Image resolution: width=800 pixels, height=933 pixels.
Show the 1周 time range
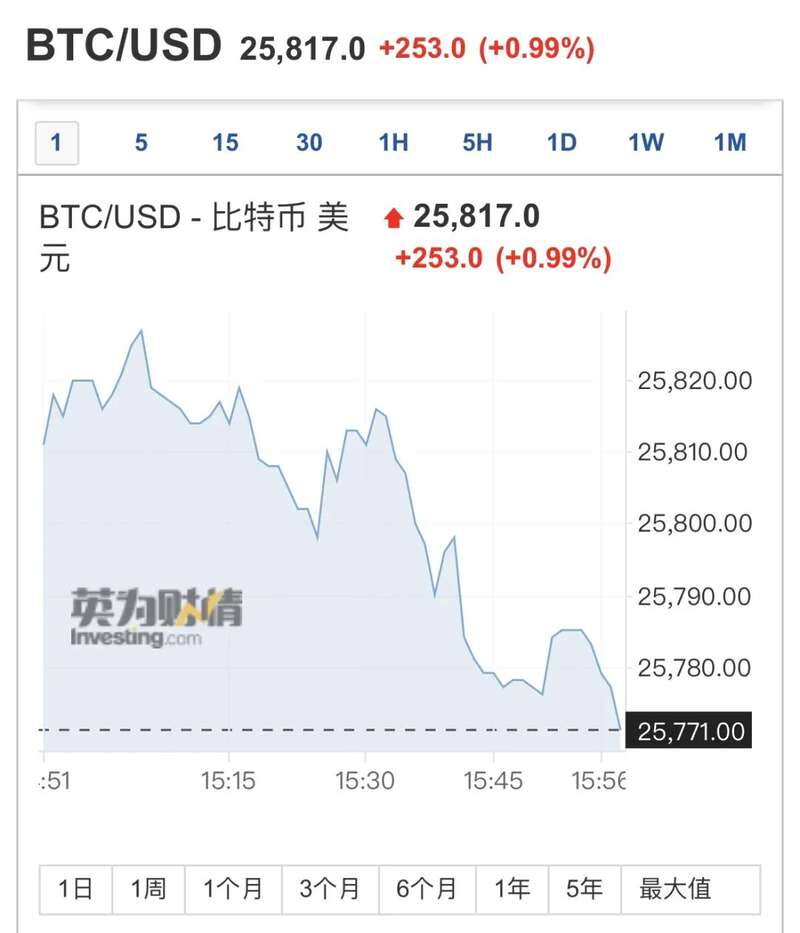coord(149,888)
